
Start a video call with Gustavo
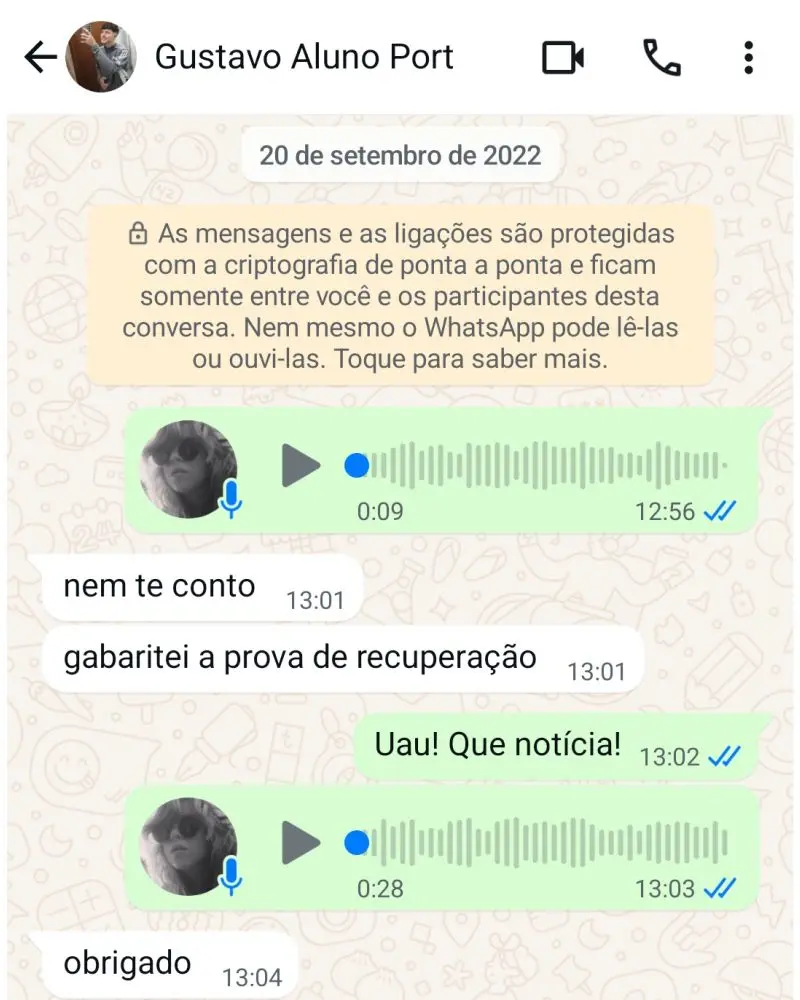(563, 58)
